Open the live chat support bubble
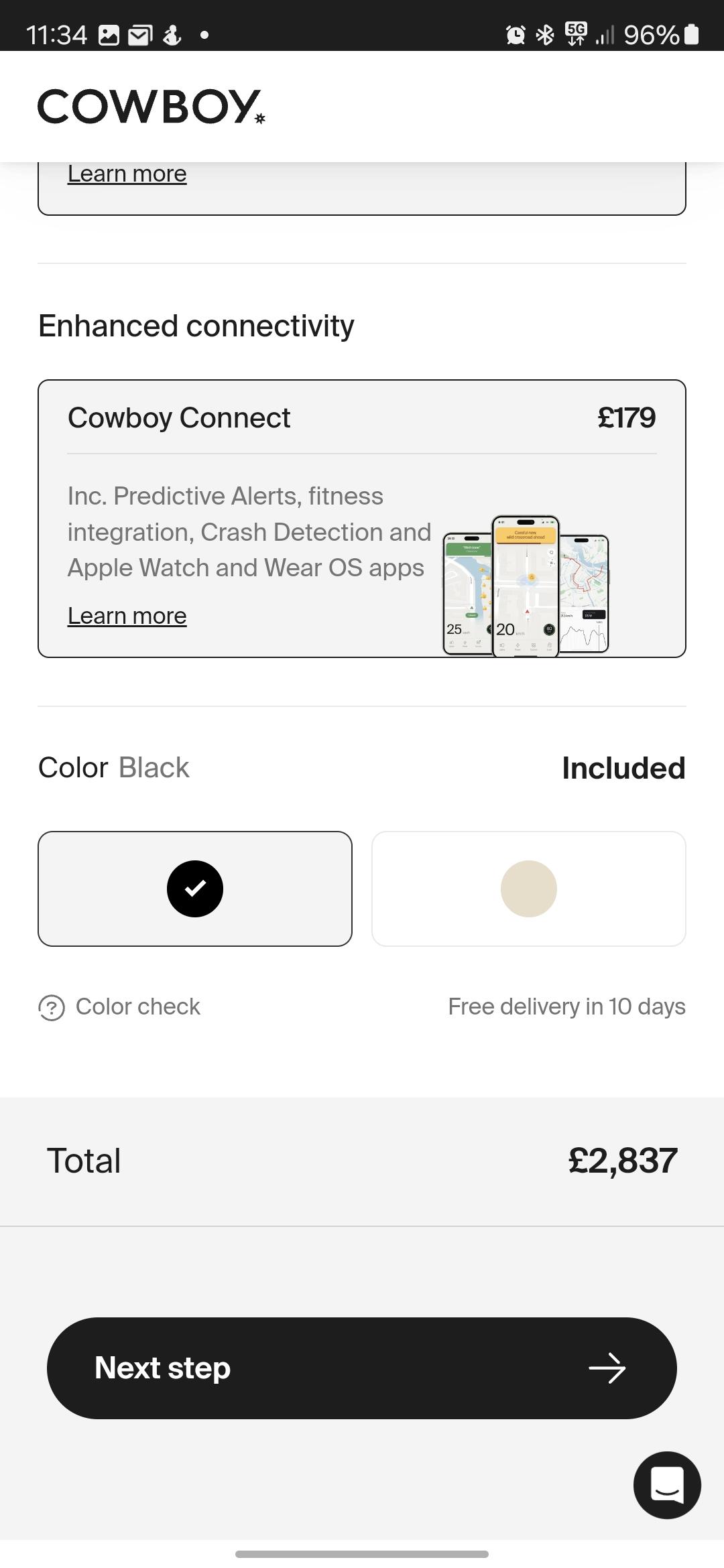Viewport: 724px width, 1568px height. click(x=667, y=1485)
